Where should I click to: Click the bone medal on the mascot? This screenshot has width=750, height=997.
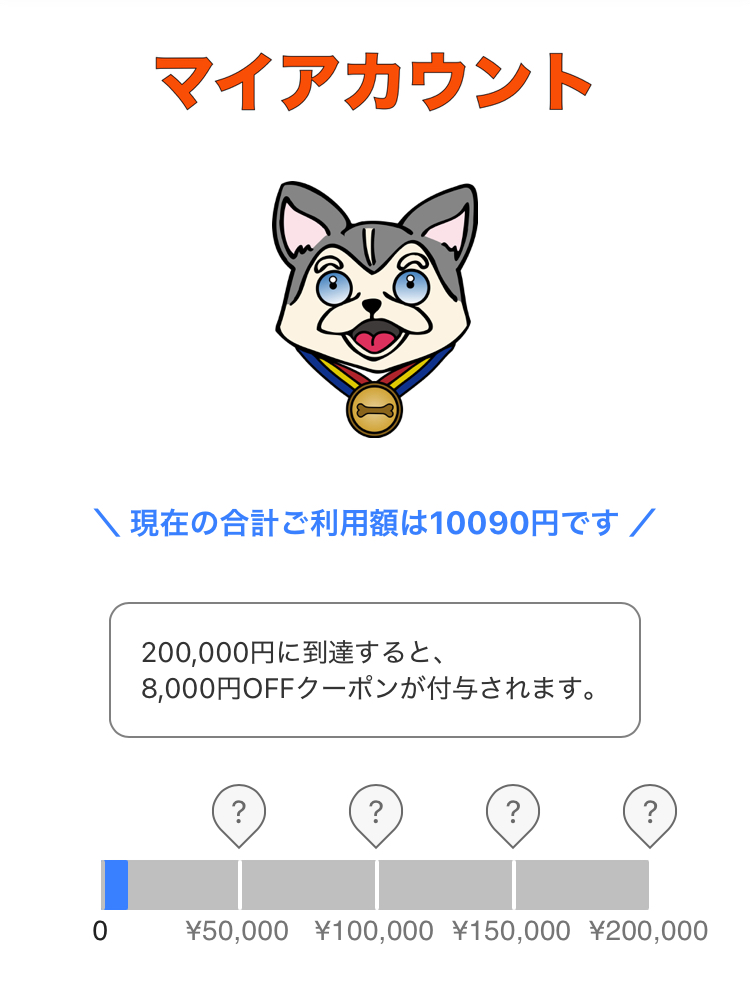coord(375,409)
